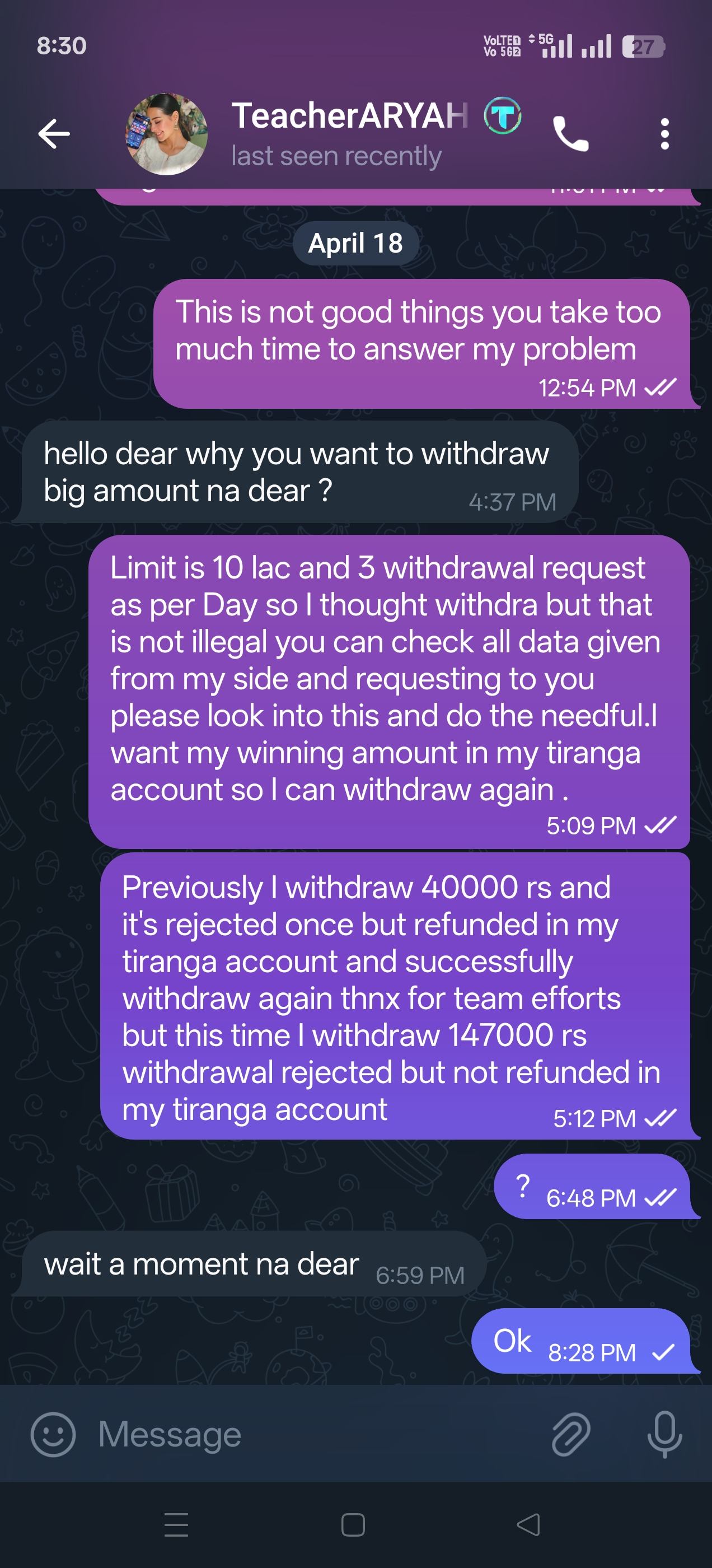Tap the microphone to record a voice message
This screenshot has width=712, height=1568.
click(664, 1435)
